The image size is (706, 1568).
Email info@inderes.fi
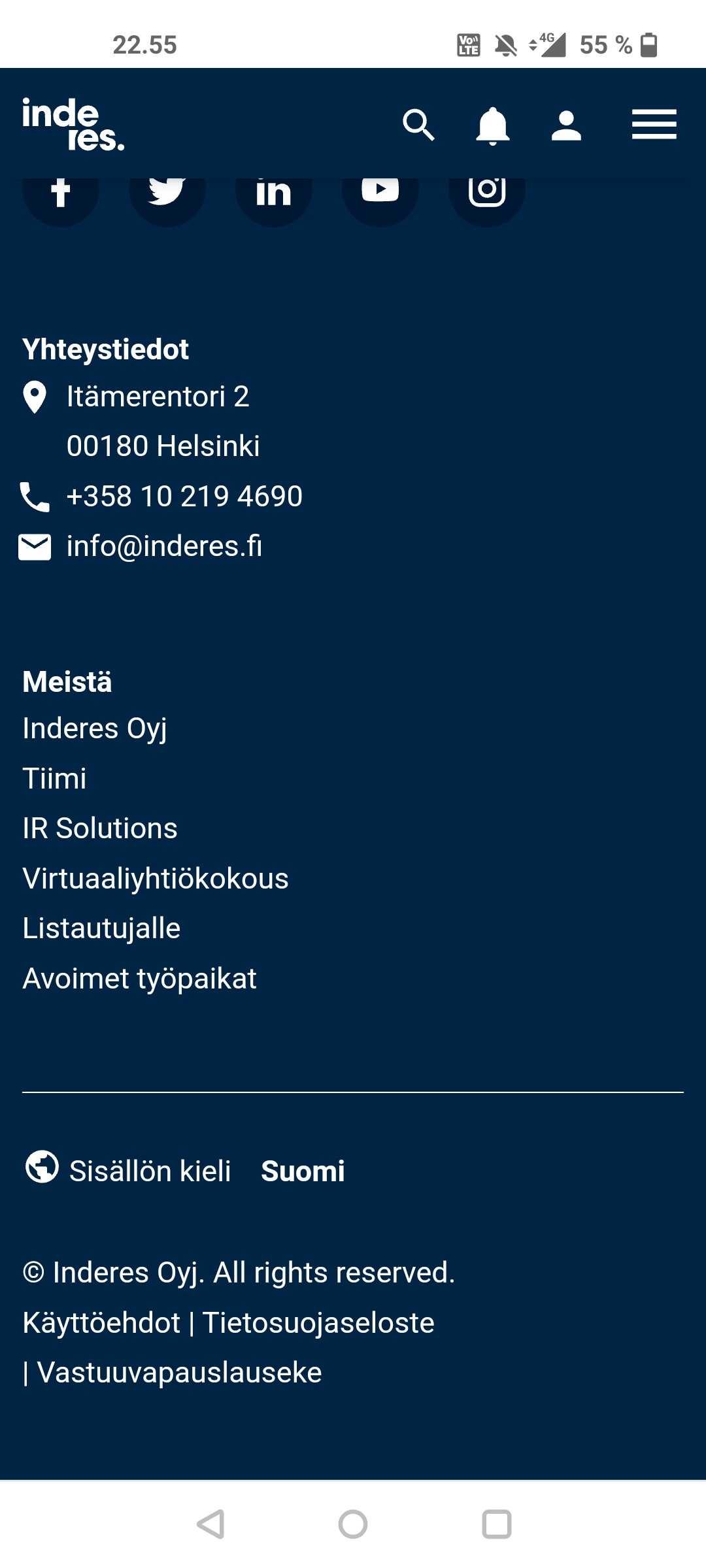point(164,546)
